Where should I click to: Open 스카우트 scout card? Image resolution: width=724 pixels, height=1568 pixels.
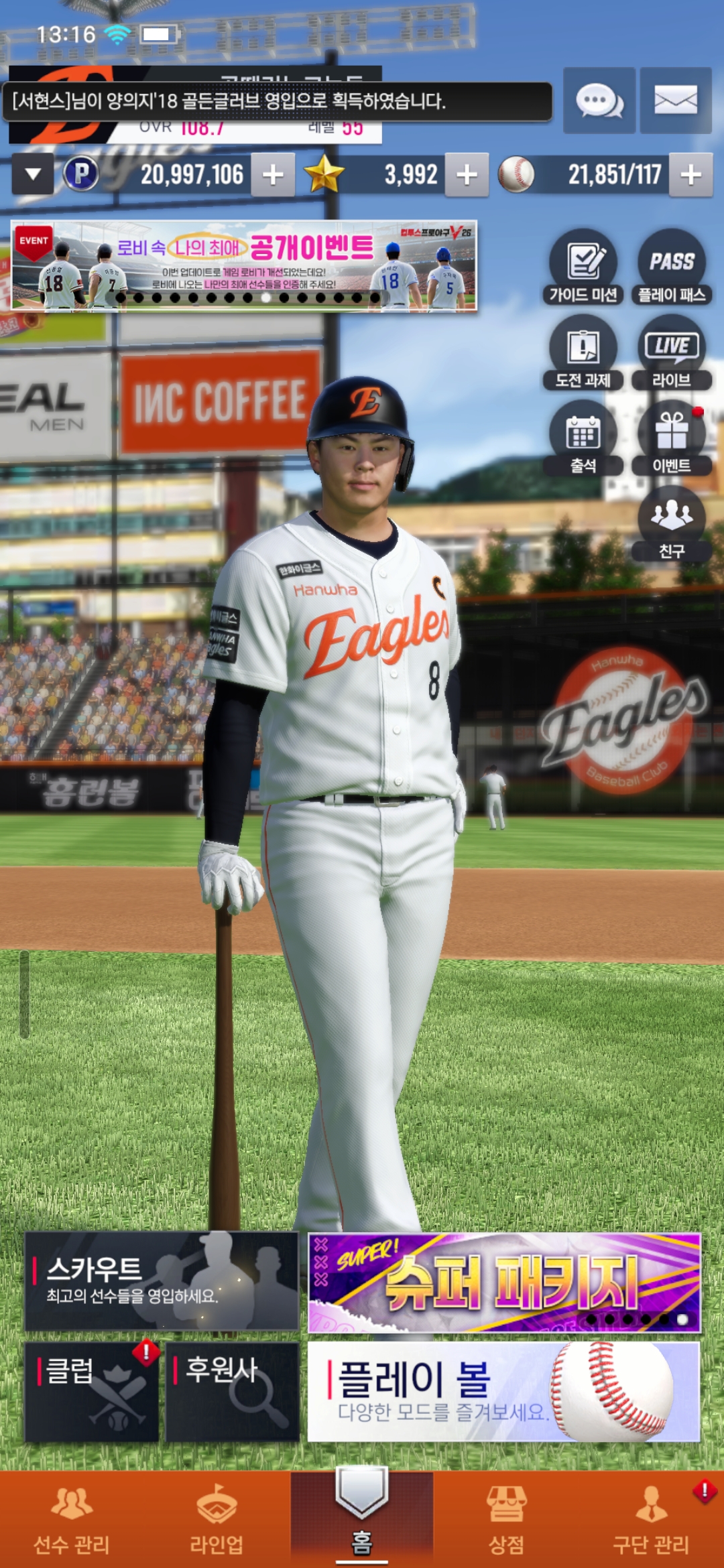(x=162, y=1281)
